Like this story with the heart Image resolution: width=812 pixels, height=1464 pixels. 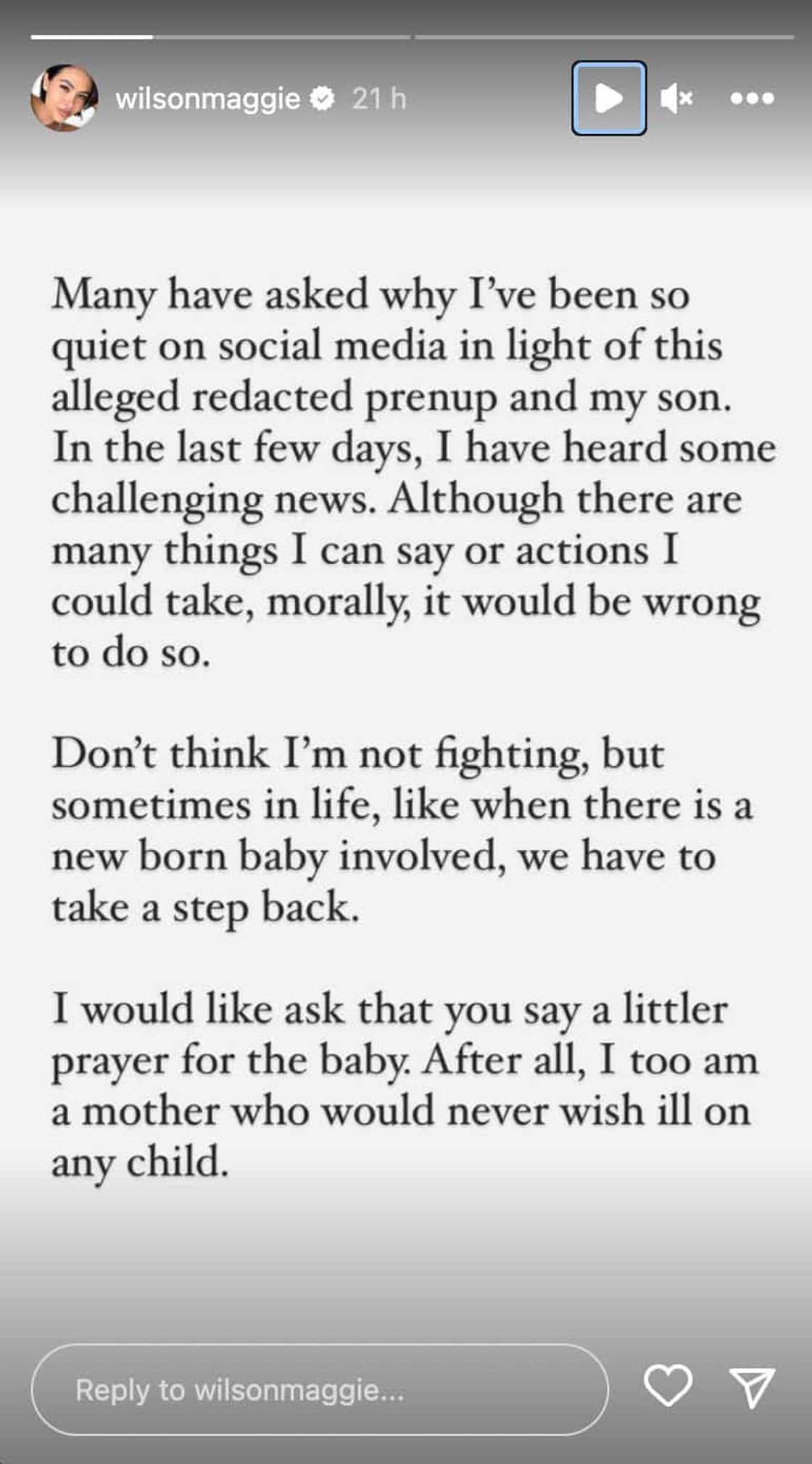point(668,1386)
